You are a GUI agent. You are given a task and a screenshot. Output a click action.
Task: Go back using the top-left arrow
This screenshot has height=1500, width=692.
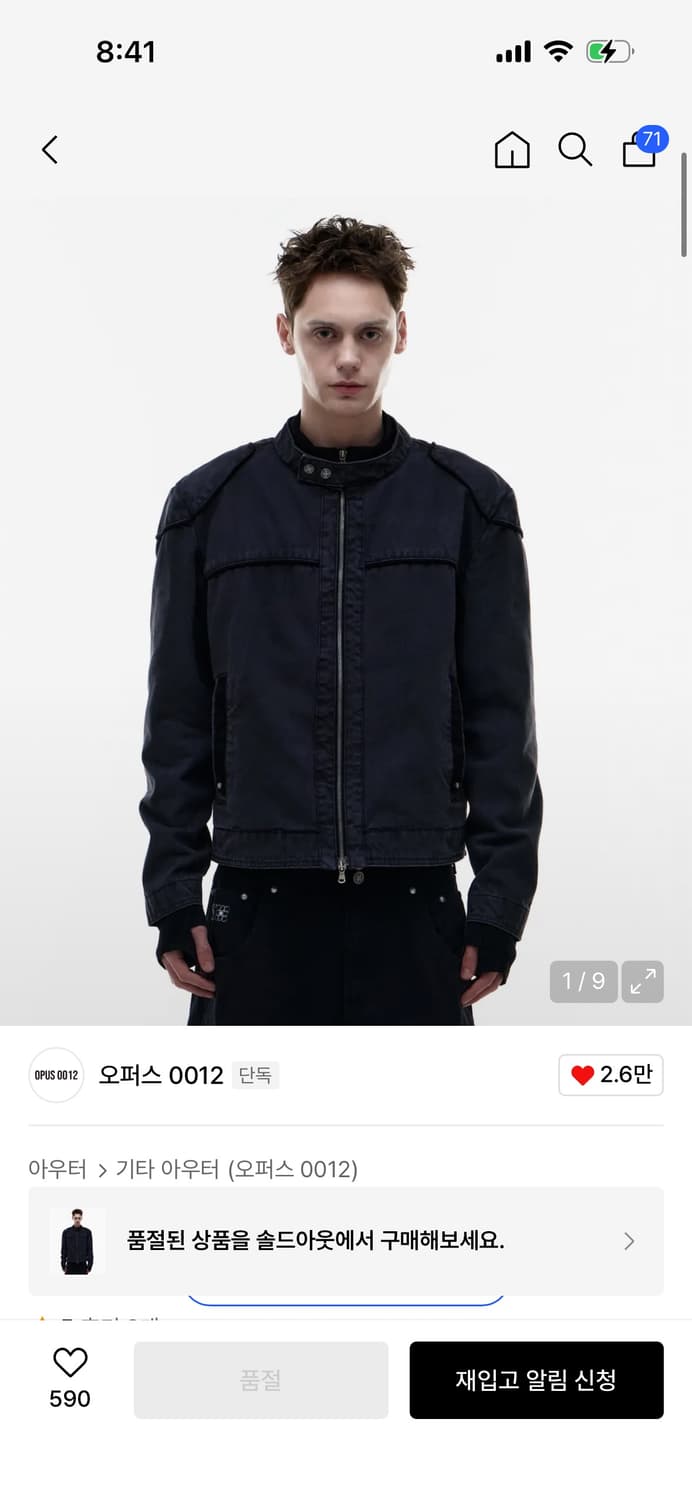[x=50, y=150]
